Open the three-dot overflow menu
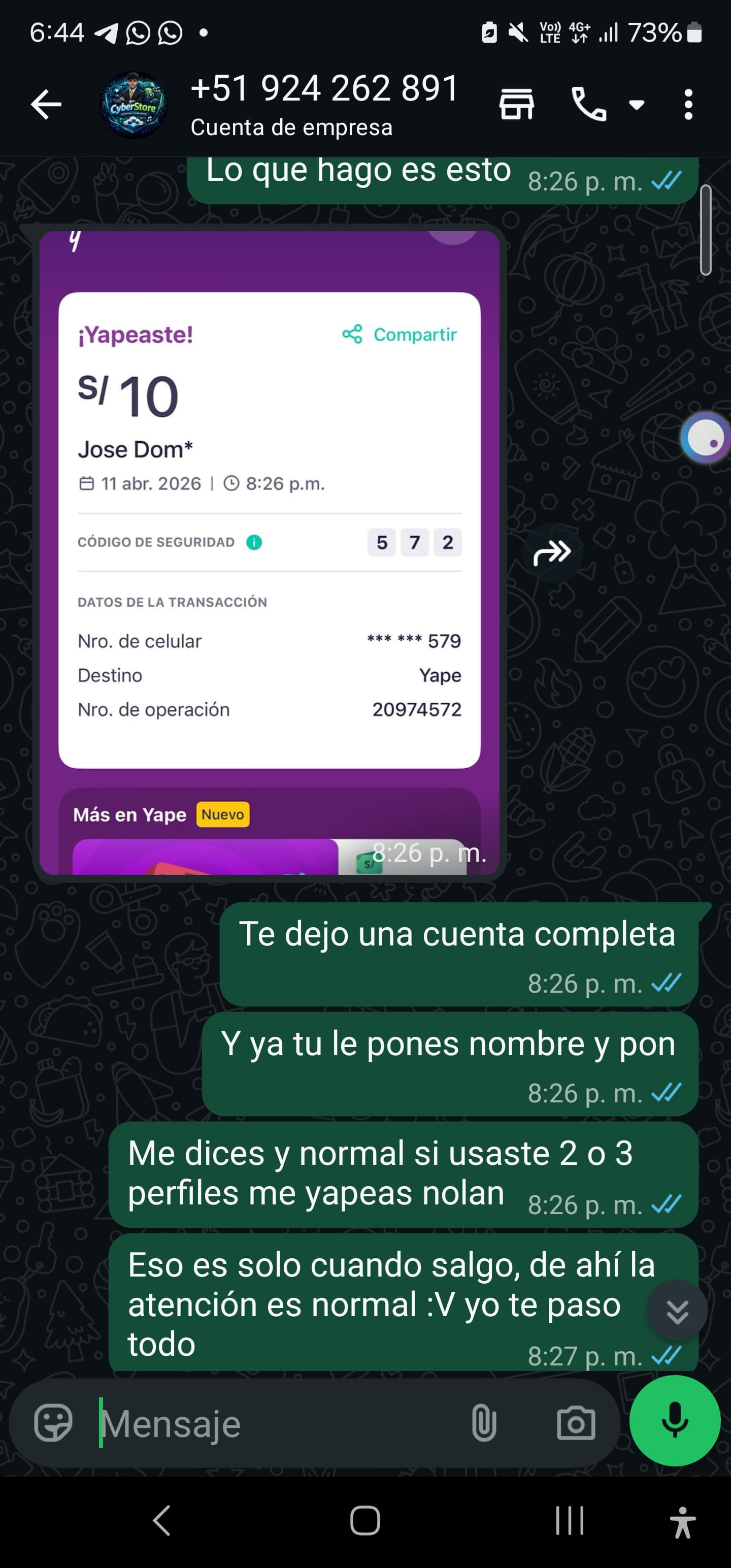 click(x=688, y=105)
